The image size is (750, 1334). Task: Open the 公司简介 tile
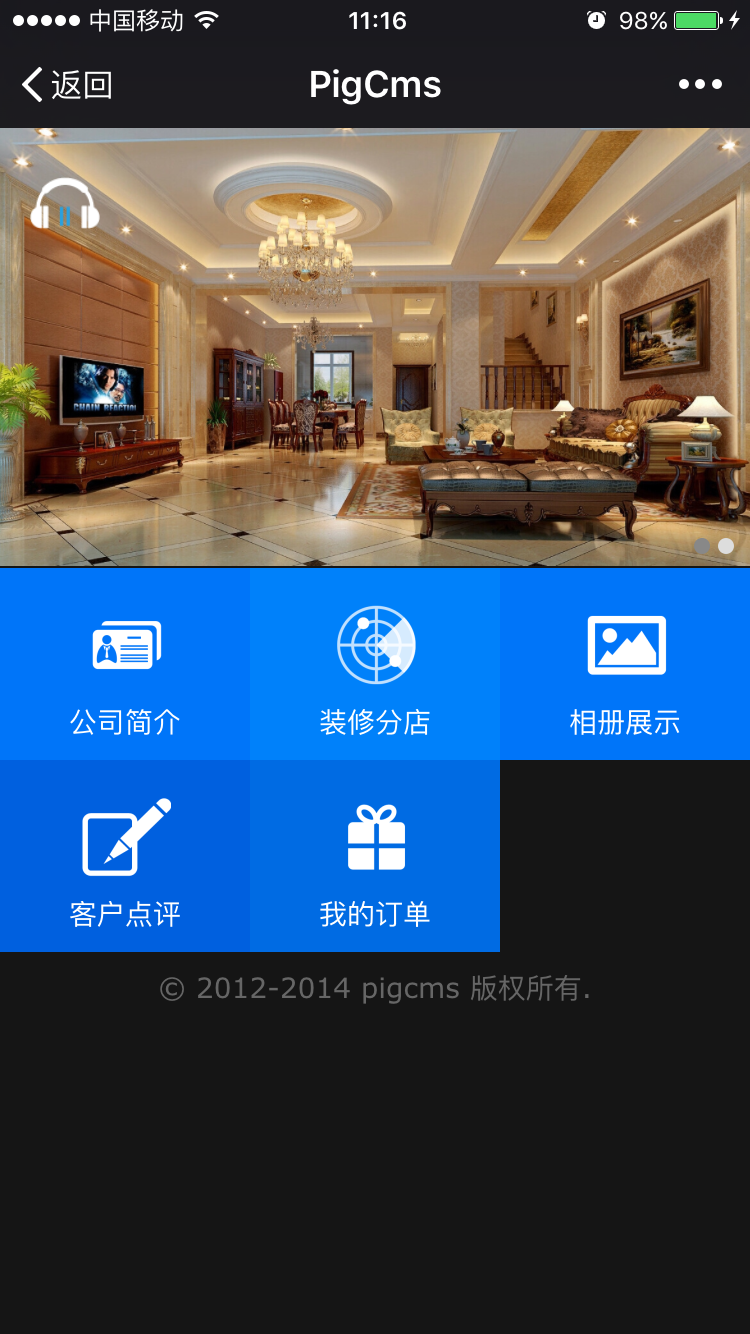pos(125,664)
